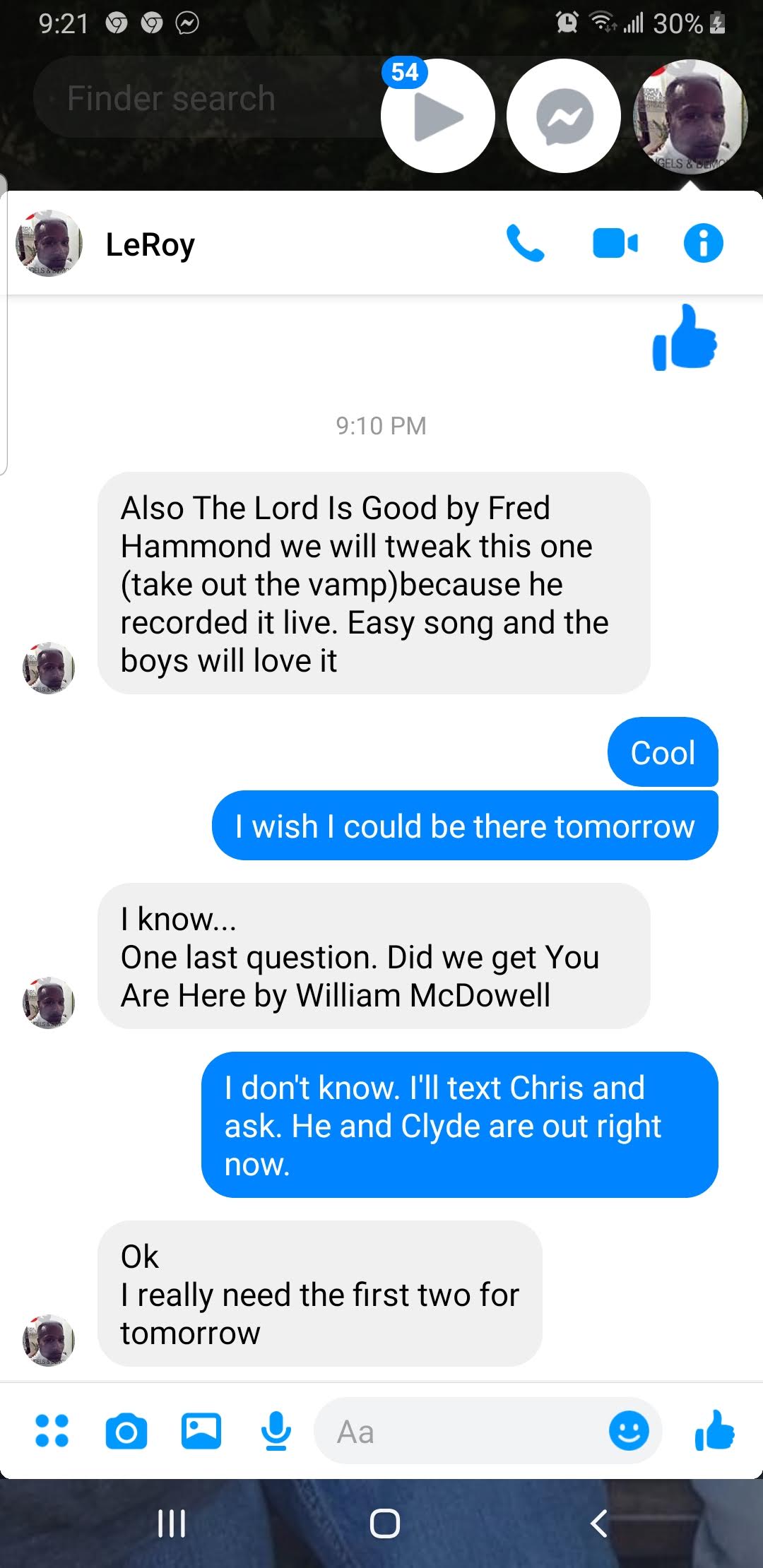Open the Messenger chat head bubble

564,117
